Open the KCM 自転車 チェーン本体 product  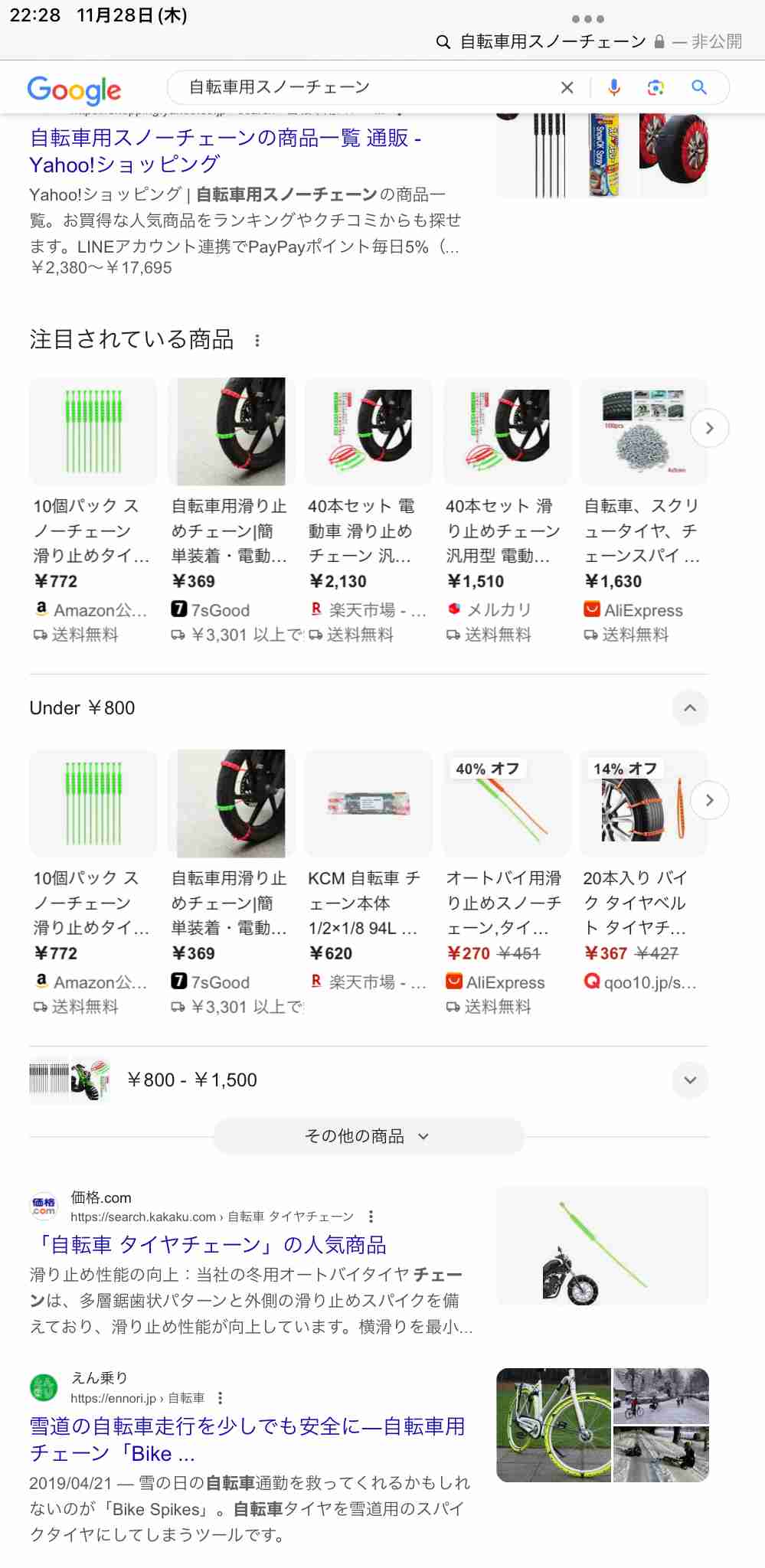[368, 880]
